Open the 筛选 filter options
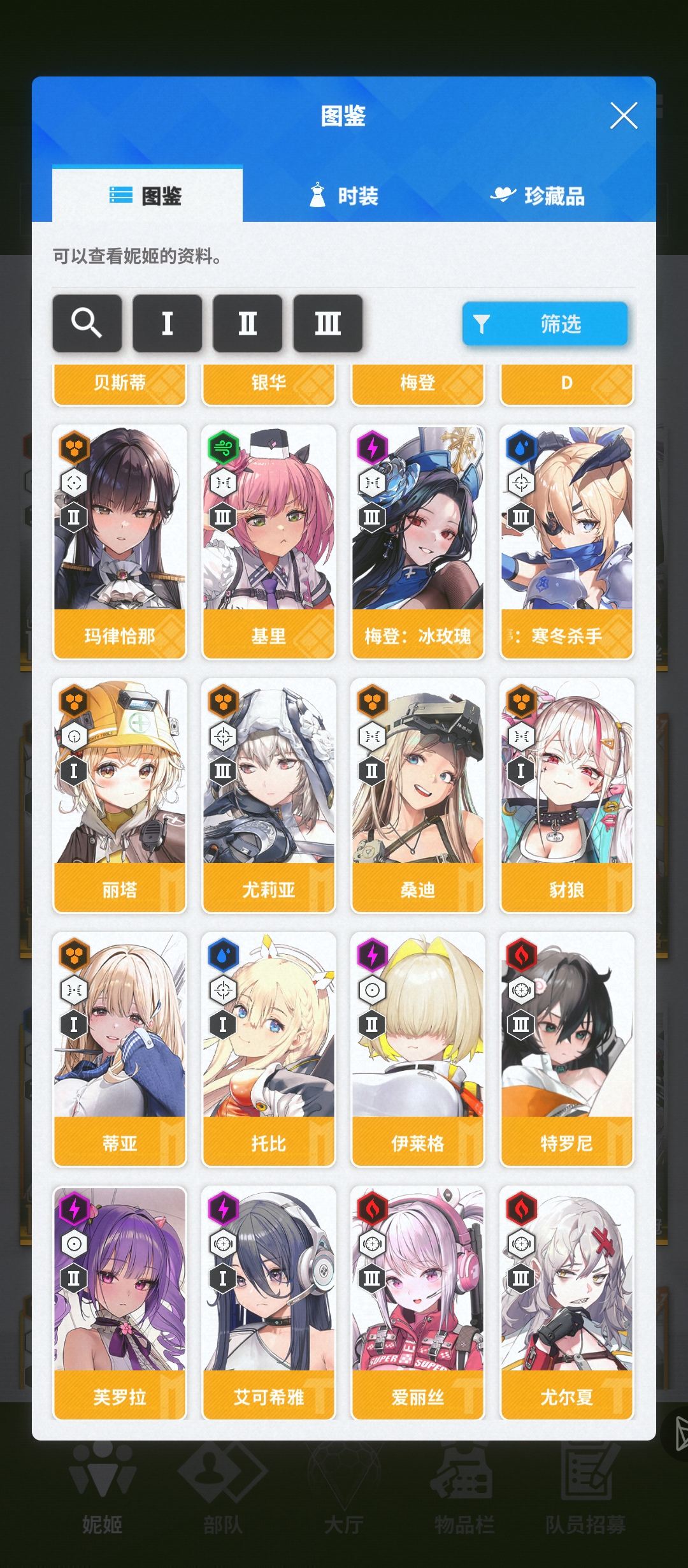 click(x=545, y=324)
